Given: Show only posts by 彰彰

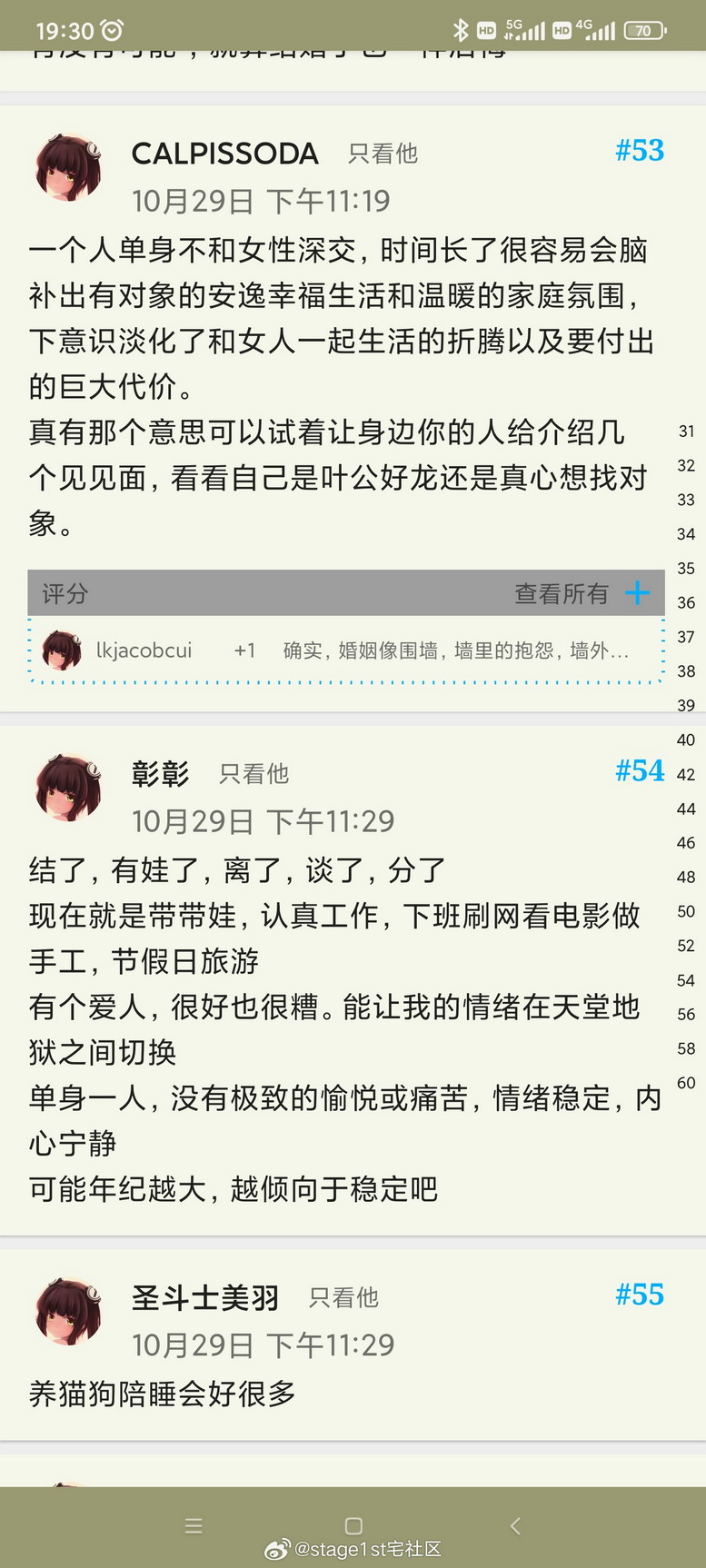Looking at the screenshot, I should (254, 774).
